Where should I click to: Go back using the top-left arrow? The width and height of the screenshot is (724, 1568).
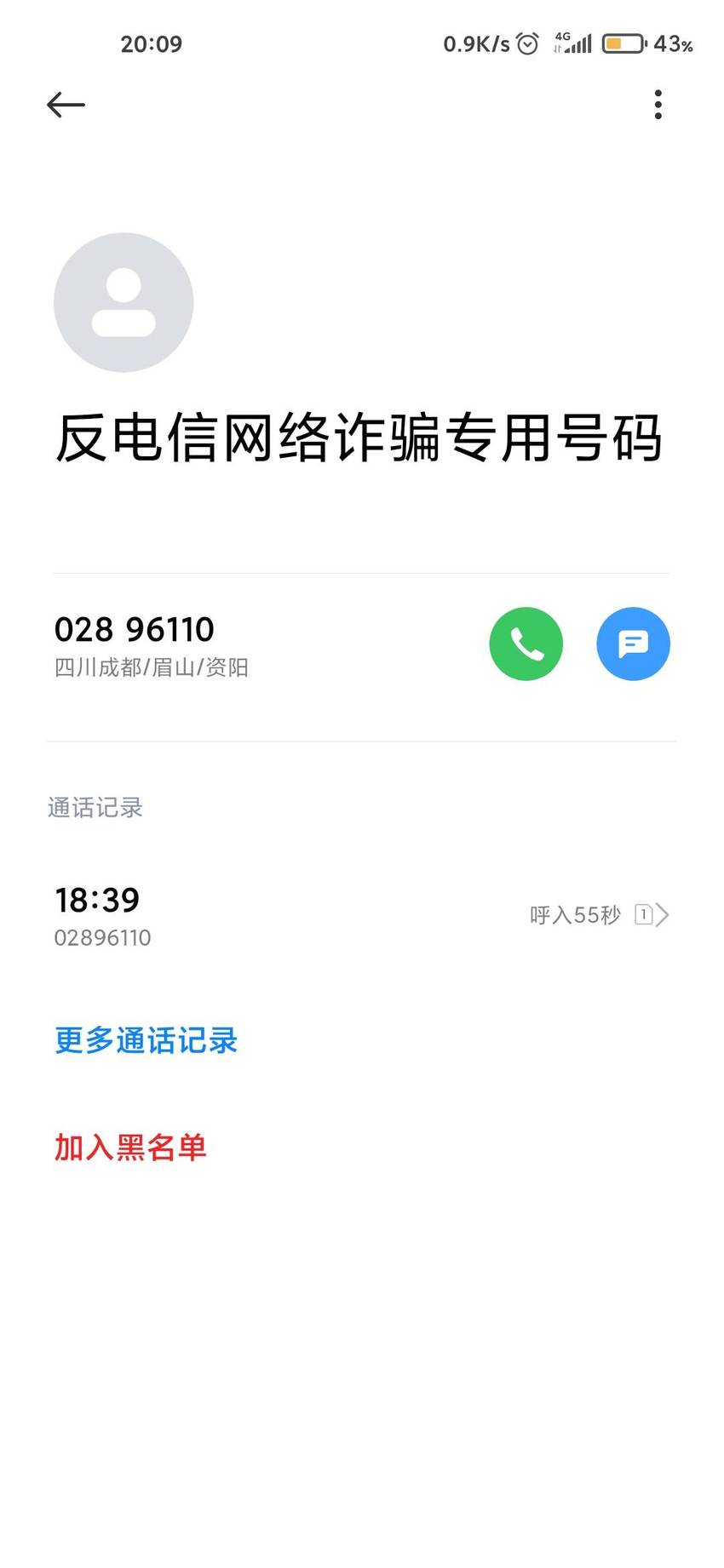click(x=66, y=105)
